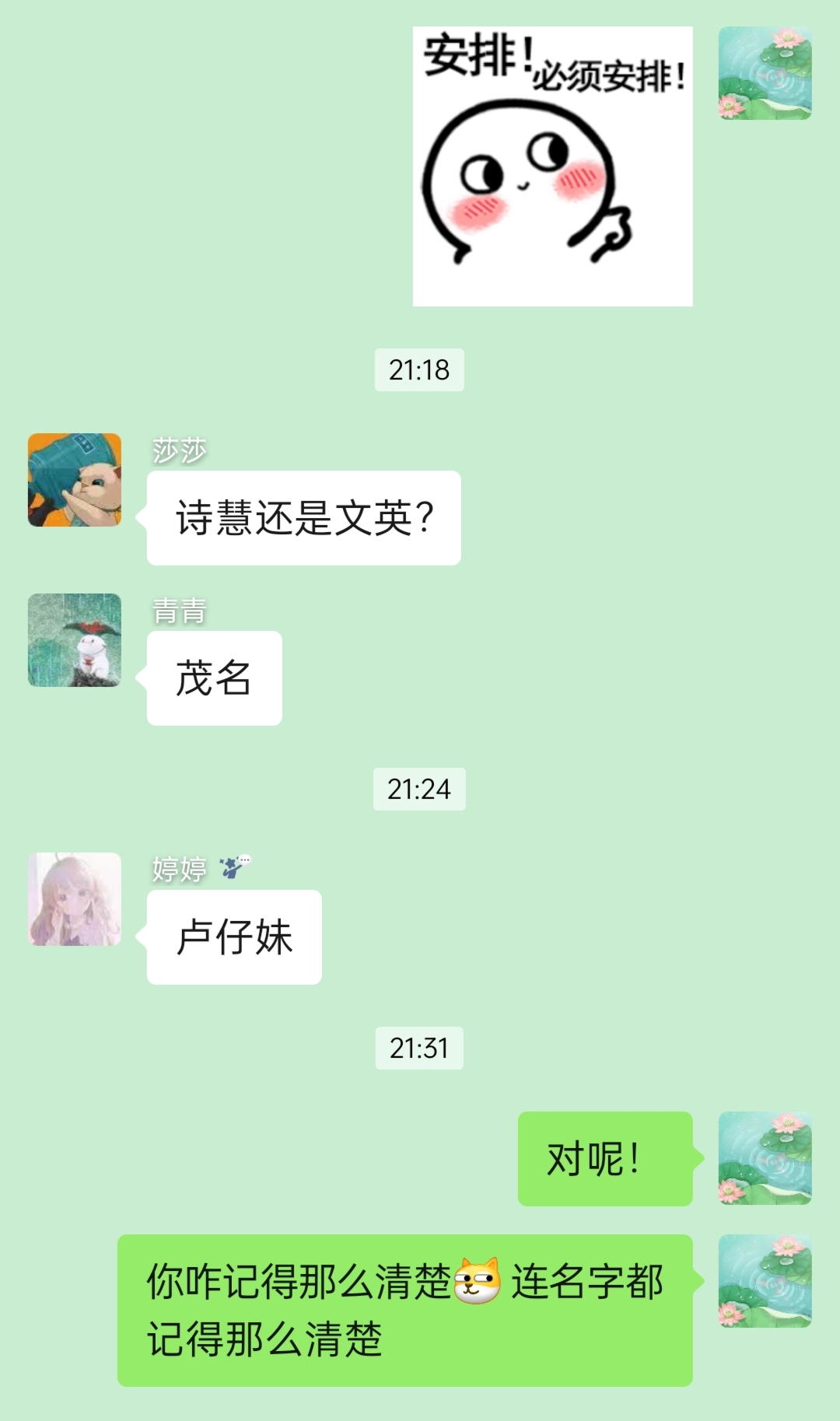Image resolution: width=840 pixels, height=1421 pixels.
Task: Tap my avatar beside the sticker message
Action: (765, 73)
